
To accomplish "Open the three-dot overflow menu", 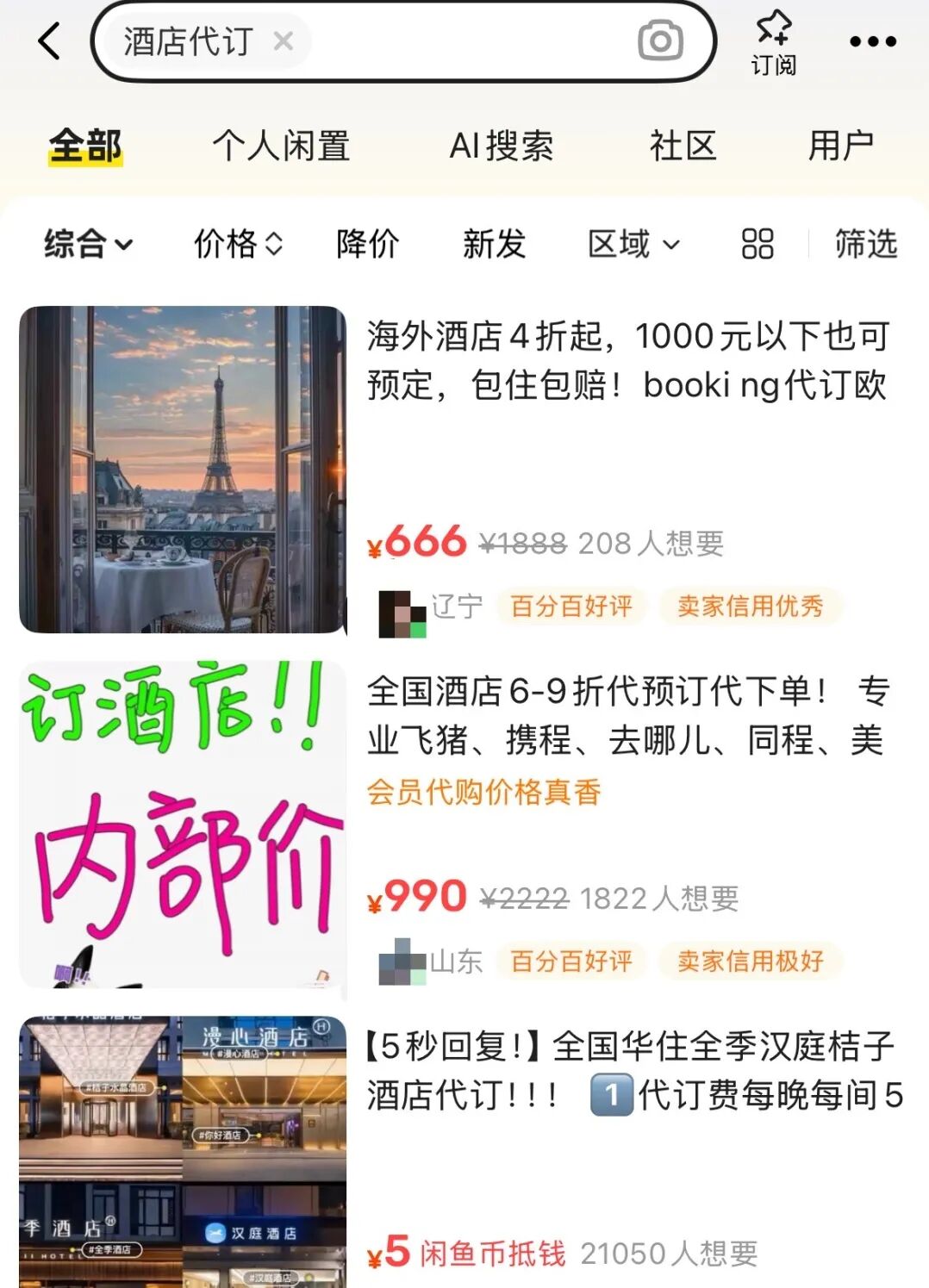I will coord(872,41).
